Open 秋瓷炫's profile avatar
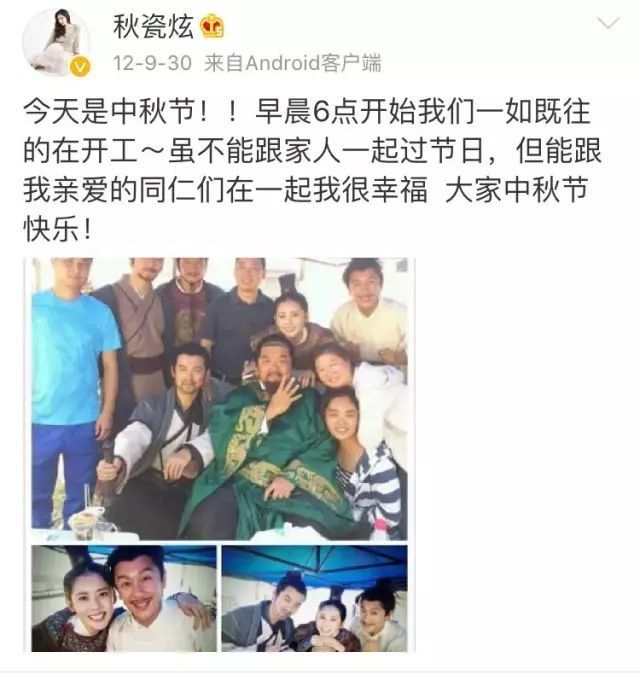Viewport: 640px width, 675px height. (x=56, y=42)
